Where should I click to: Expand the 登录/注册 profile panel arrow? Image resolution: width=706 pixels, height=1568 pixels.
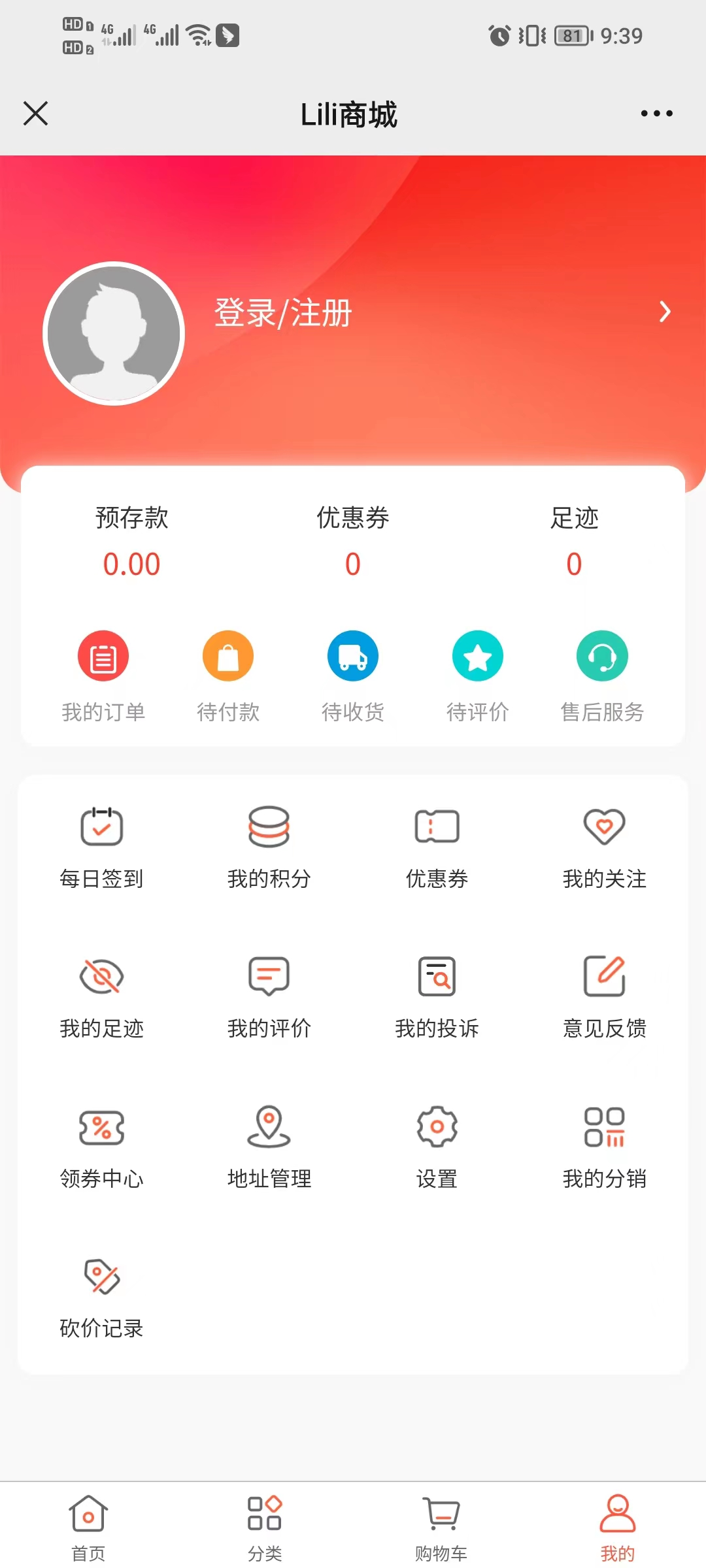665,312
